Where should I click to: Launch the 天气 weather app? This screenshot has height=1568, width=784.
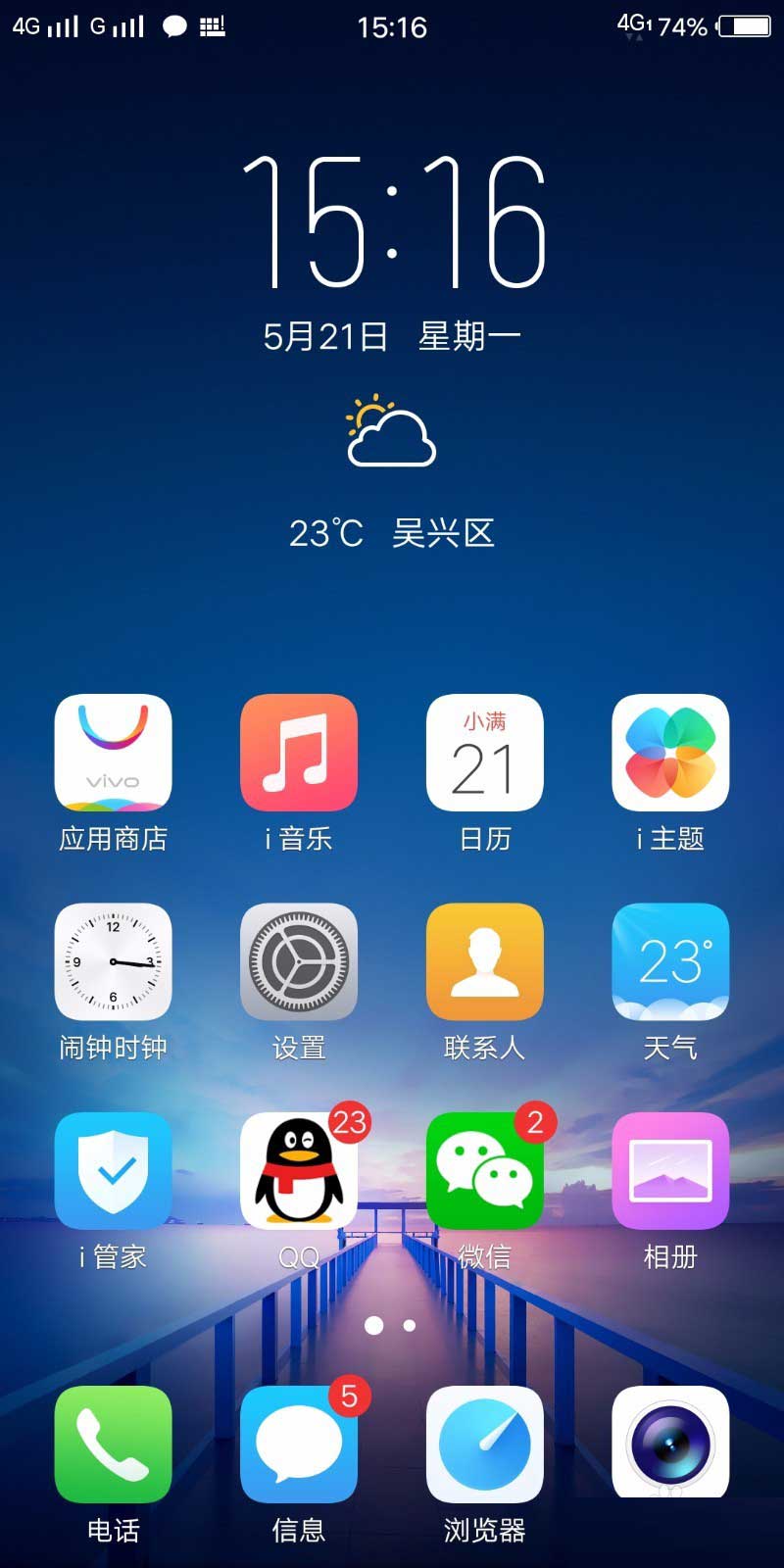(x=670, y=961)
